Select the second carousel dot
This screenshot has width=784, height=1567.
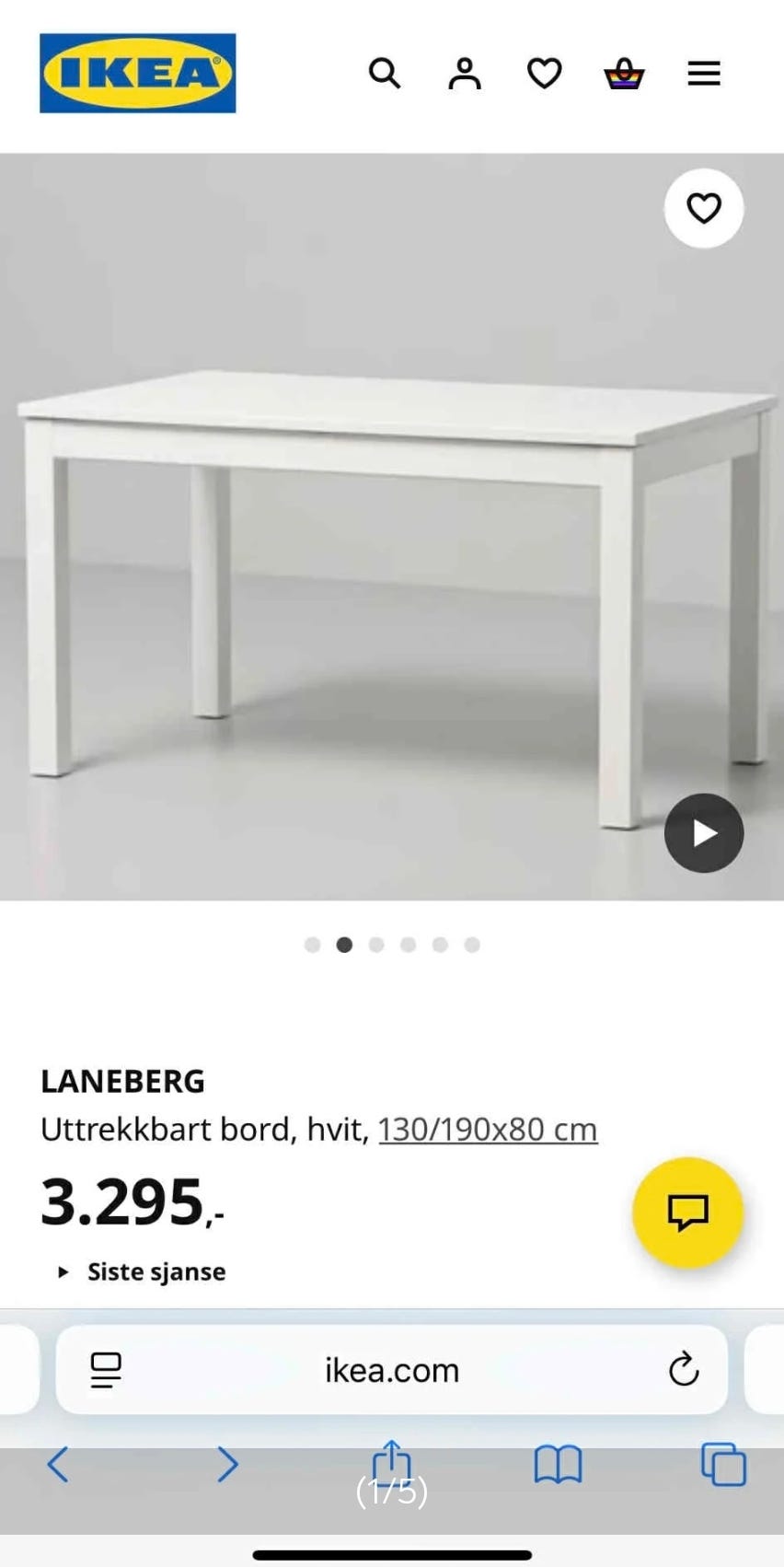344,945
